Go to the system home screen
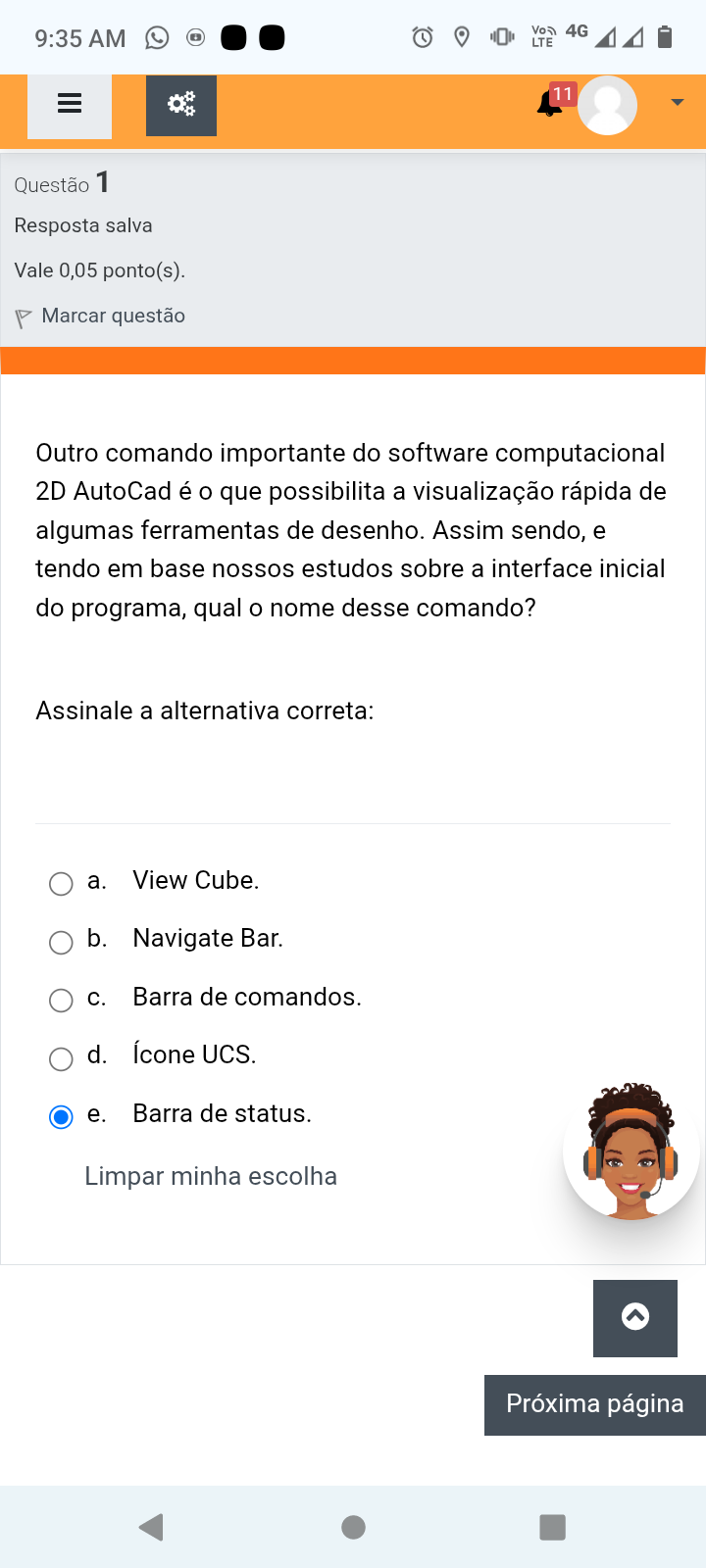Viewport: 706px width, 1568px height. (x=353, y=1527)
